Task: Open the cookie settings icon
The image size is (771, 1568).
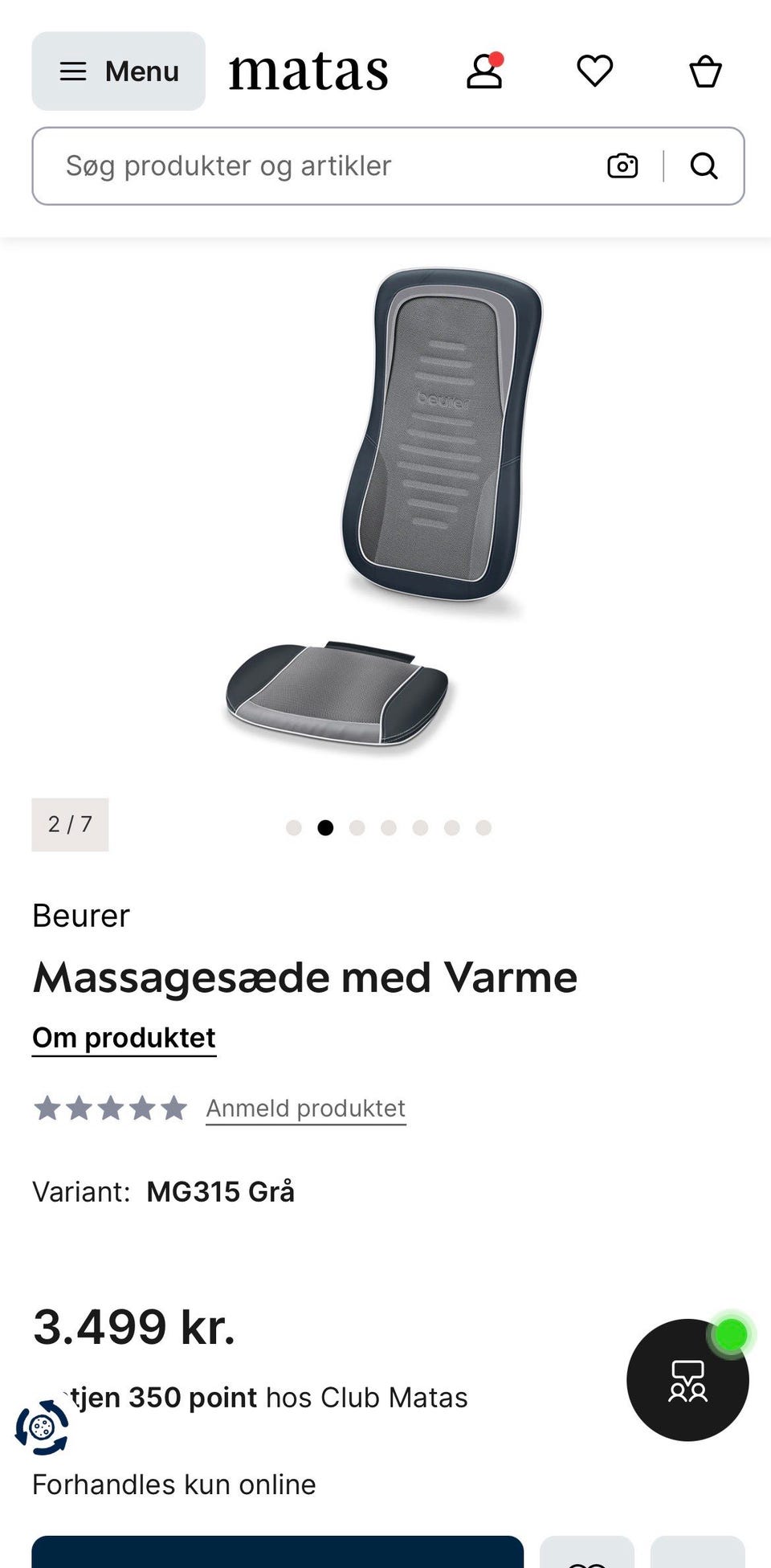Action: 42,1426
